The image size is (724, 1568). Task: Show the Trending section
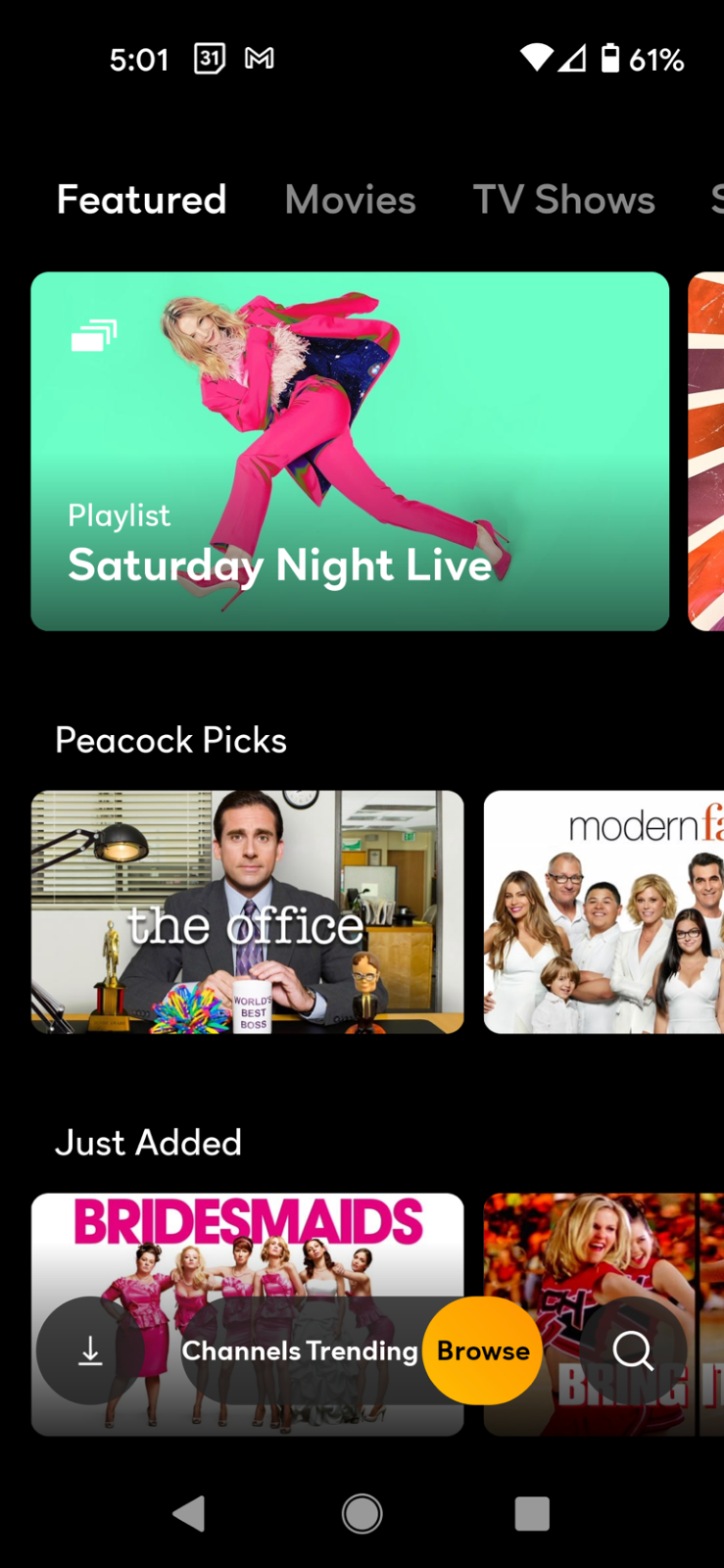pos(362,1350)
